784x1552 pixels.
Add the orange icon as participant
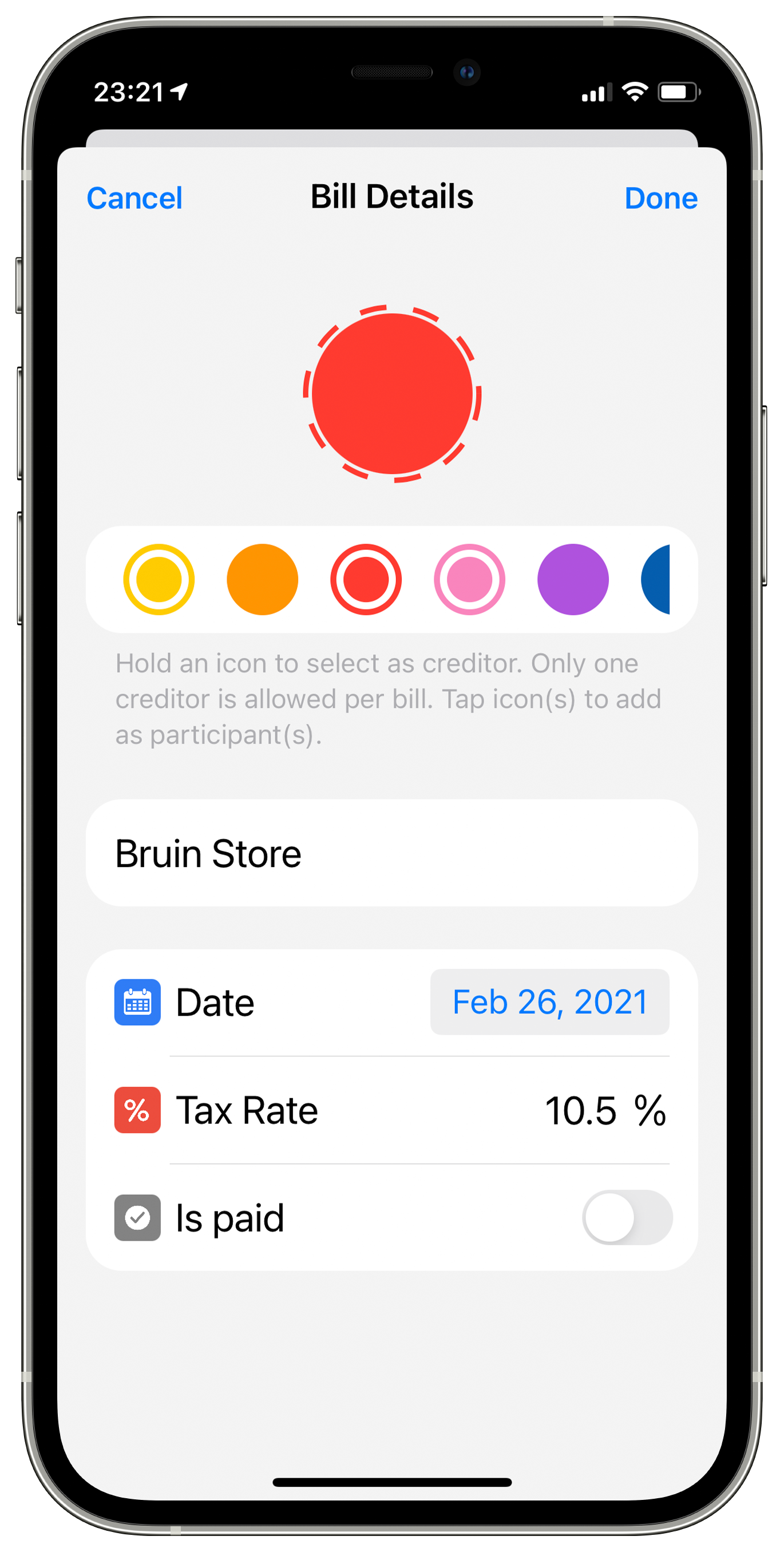click(x=262, y=579)
